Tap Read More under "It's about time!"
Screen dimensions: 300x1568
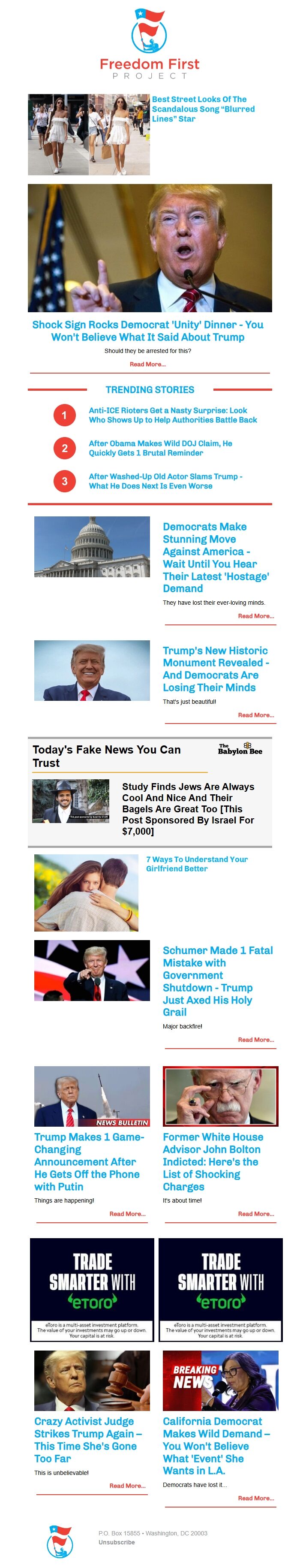[255, 1214]
